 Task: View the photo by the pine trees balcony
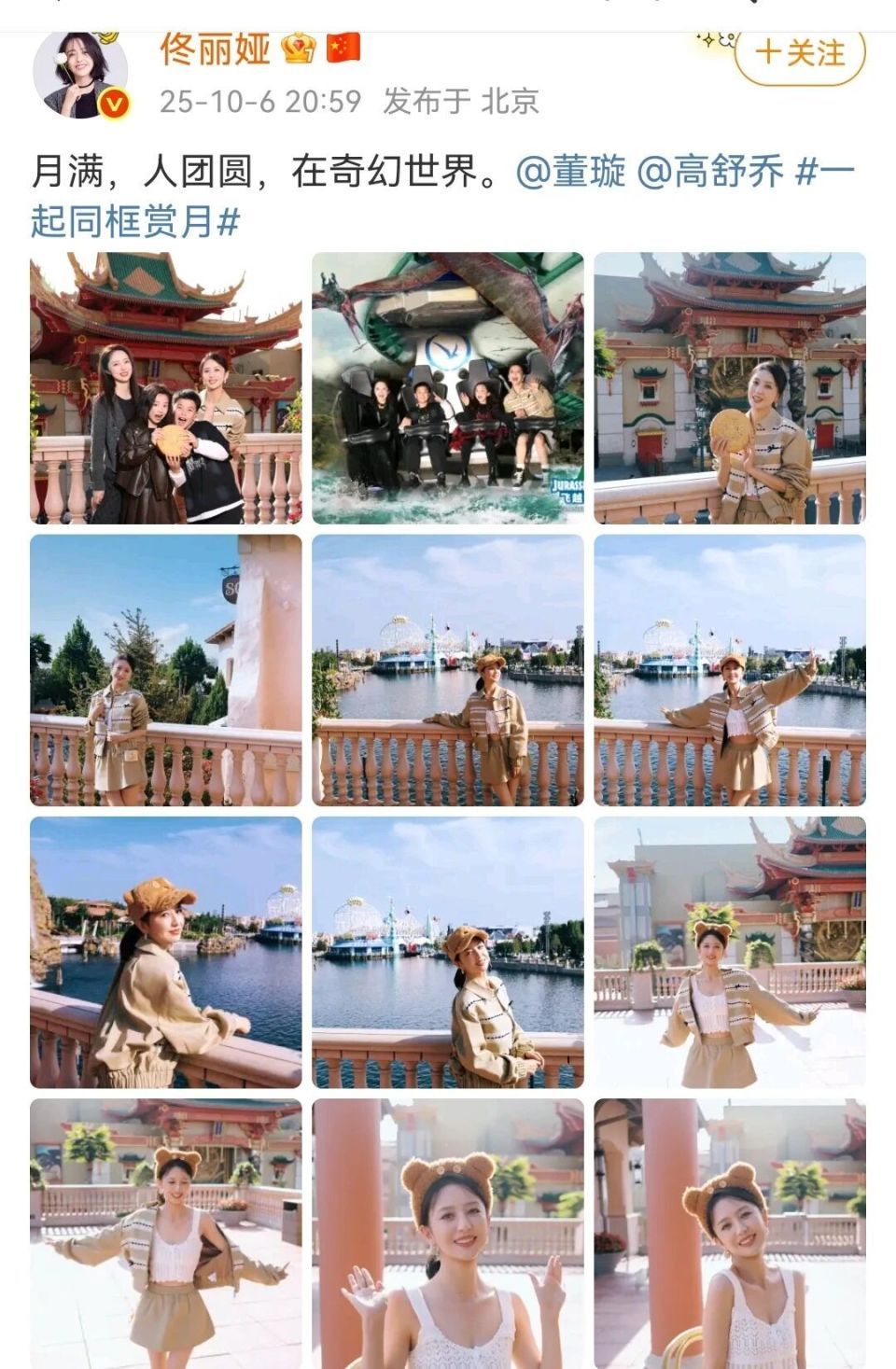(x=166, y=670)
